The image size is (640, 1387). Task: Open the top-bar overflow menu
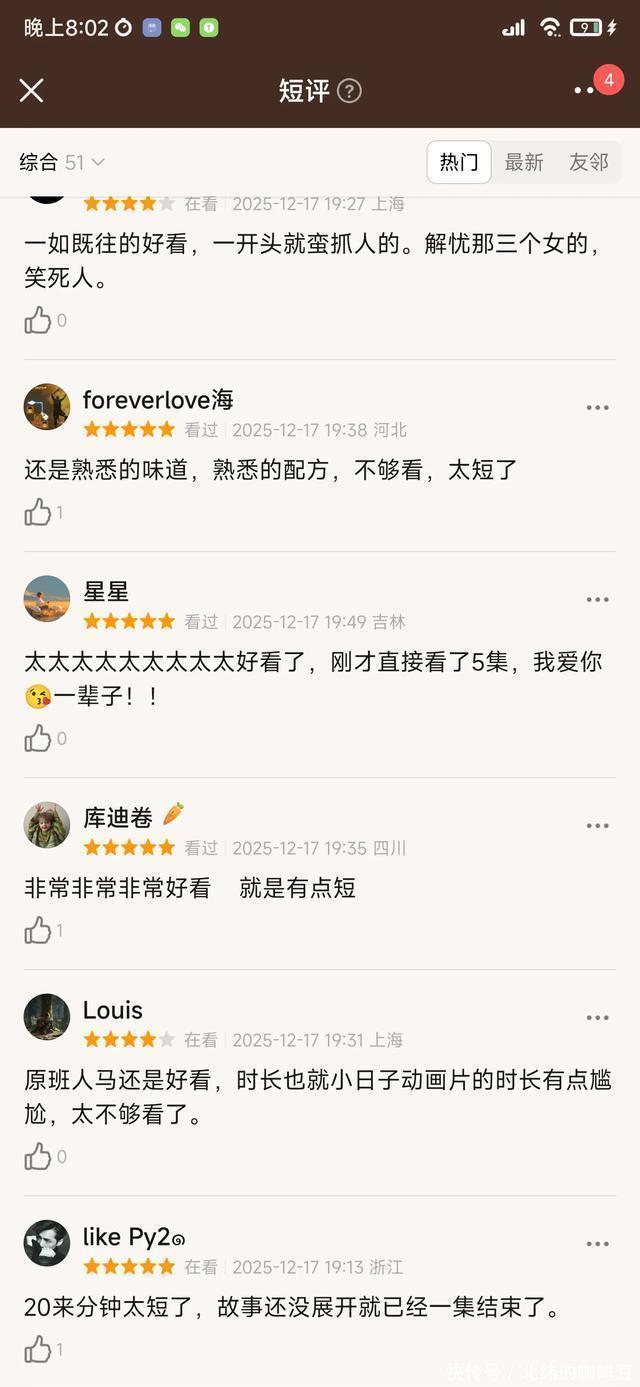[584, 91]
